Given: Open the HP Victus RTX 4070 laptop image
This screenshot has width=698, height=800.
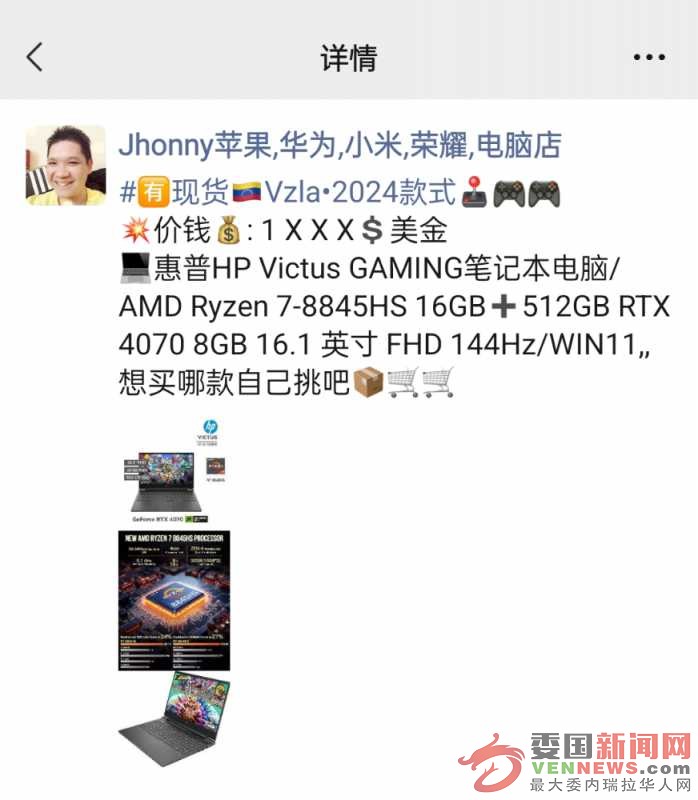Looking at the screenshot, I should click(x=175, y=471).
